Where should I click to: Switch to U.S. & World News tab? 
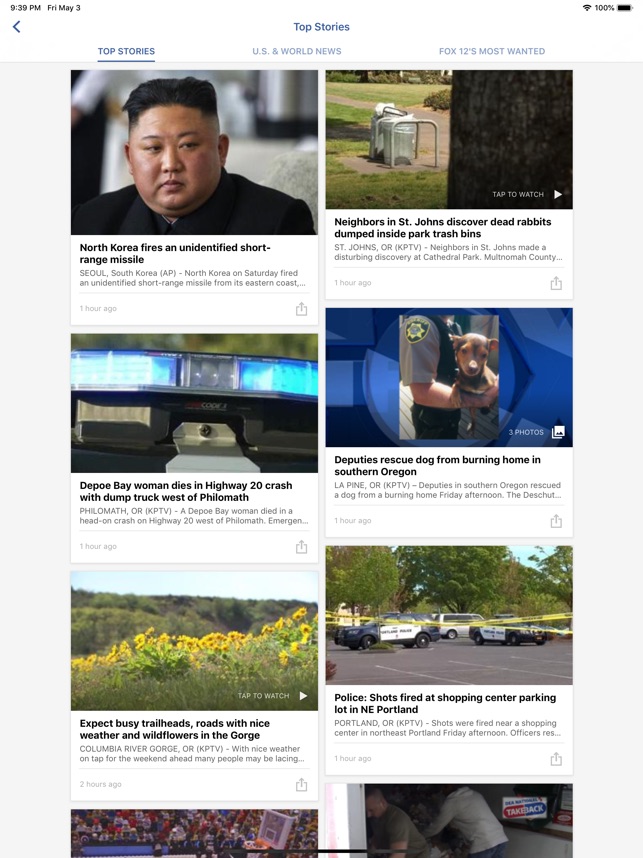coord(297,51)
